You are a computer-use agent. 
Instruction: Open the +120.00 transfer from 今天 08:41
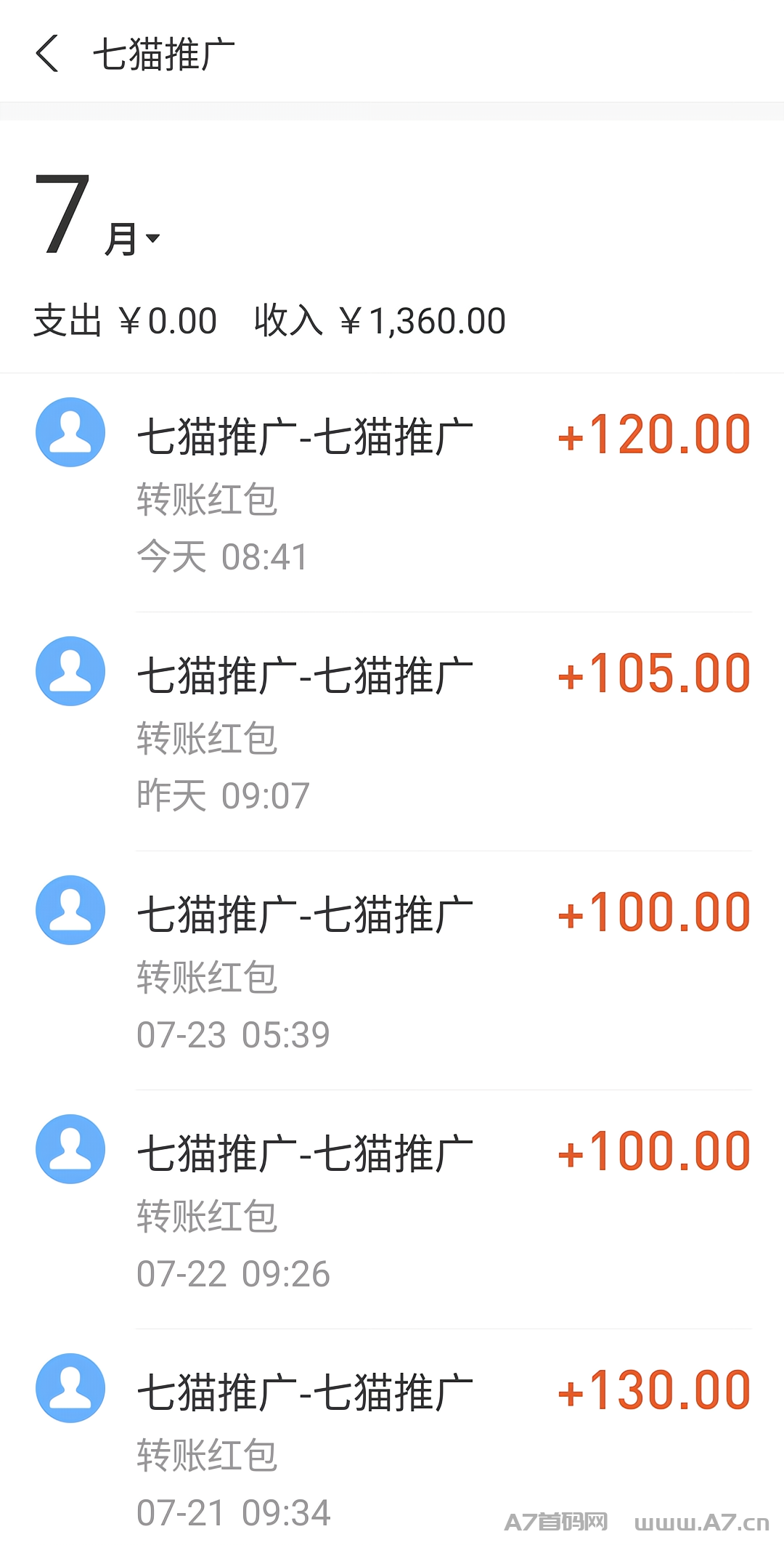click(392, 493)
